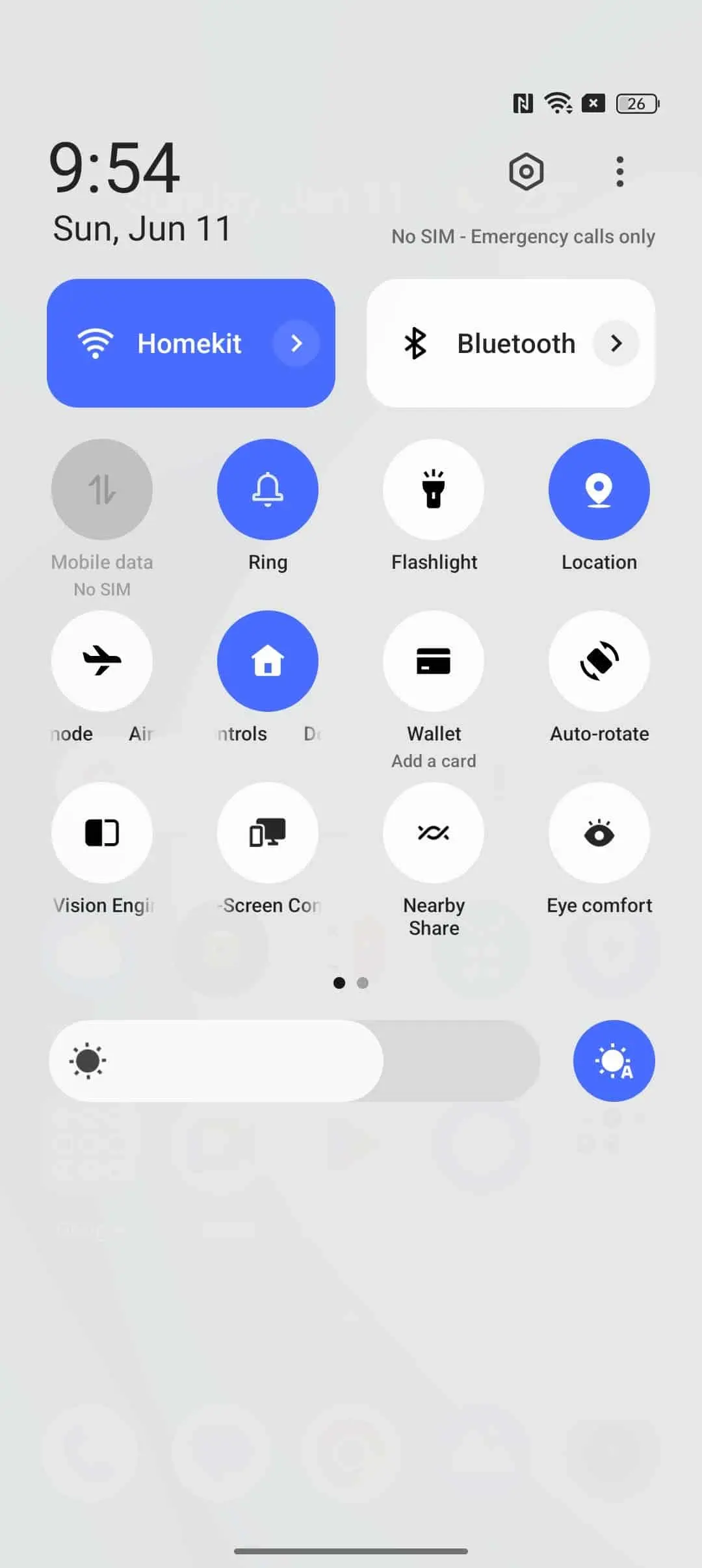This screenshot has height=1568, width=702.
Task: Open Wallet to add a card
Action: [434, 660]
